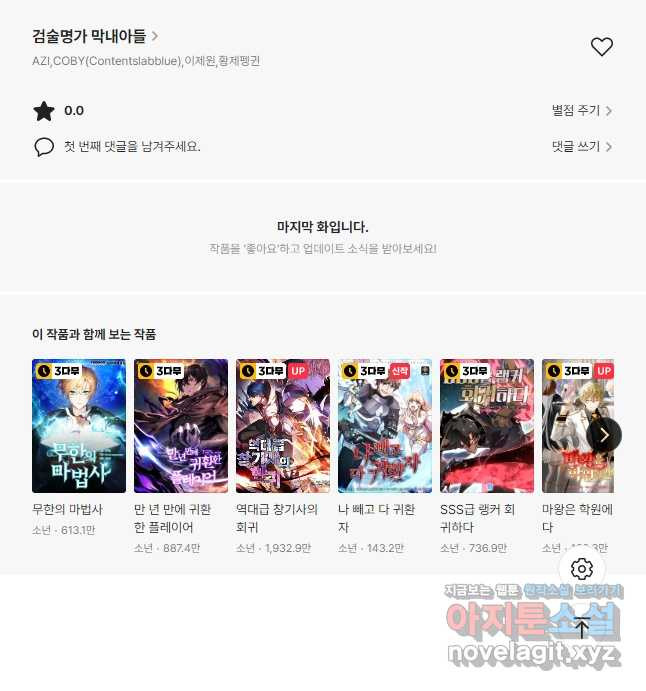This screenshot has height=691, width=646.
Task: Open 역대급 창기사의 회귀
Action: pyautogui.click(x=283, y=427)
